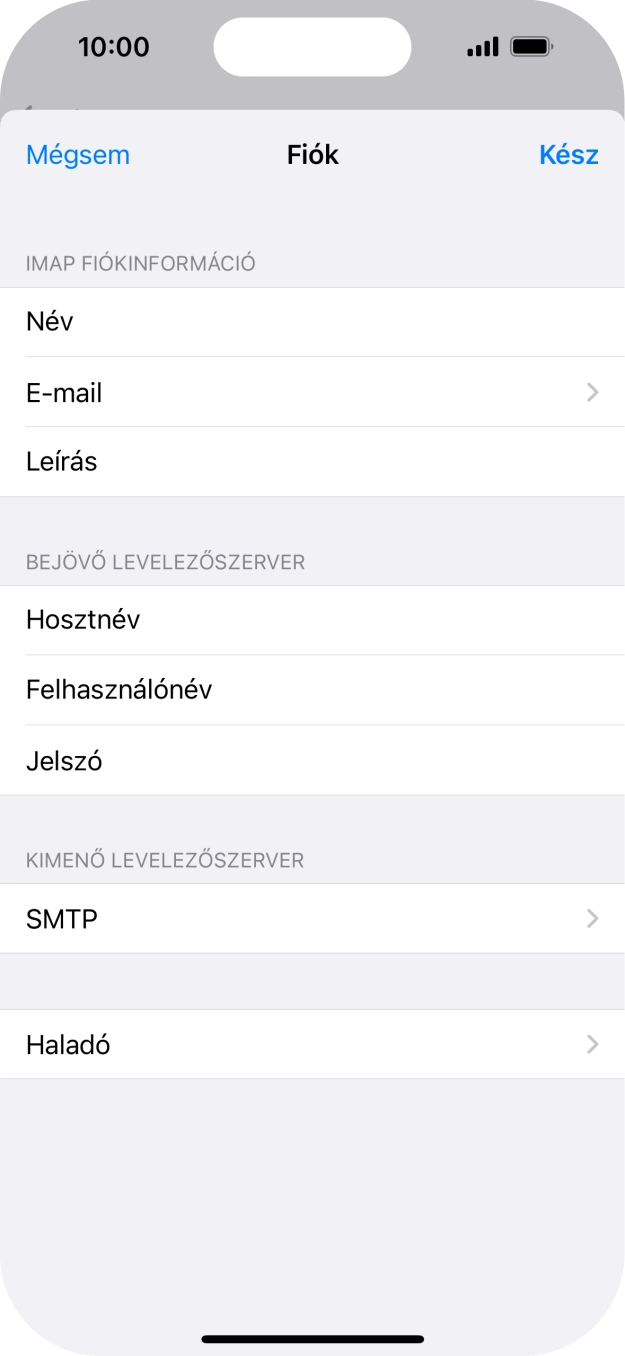625x1356 pixels.
Task: Open the Haladó settings
Action: coord(312,1044)
